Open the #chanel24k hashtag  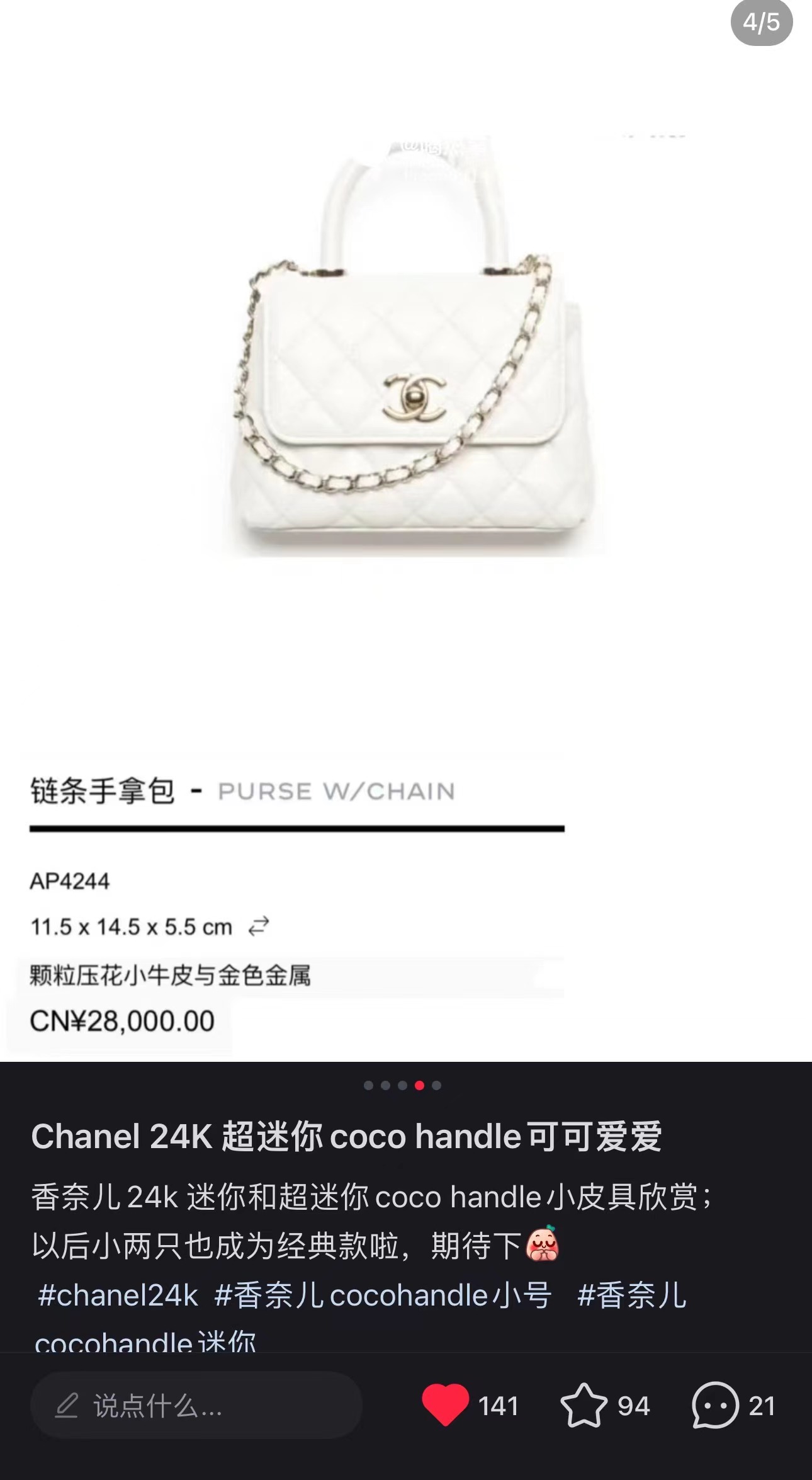point(118,1295)
